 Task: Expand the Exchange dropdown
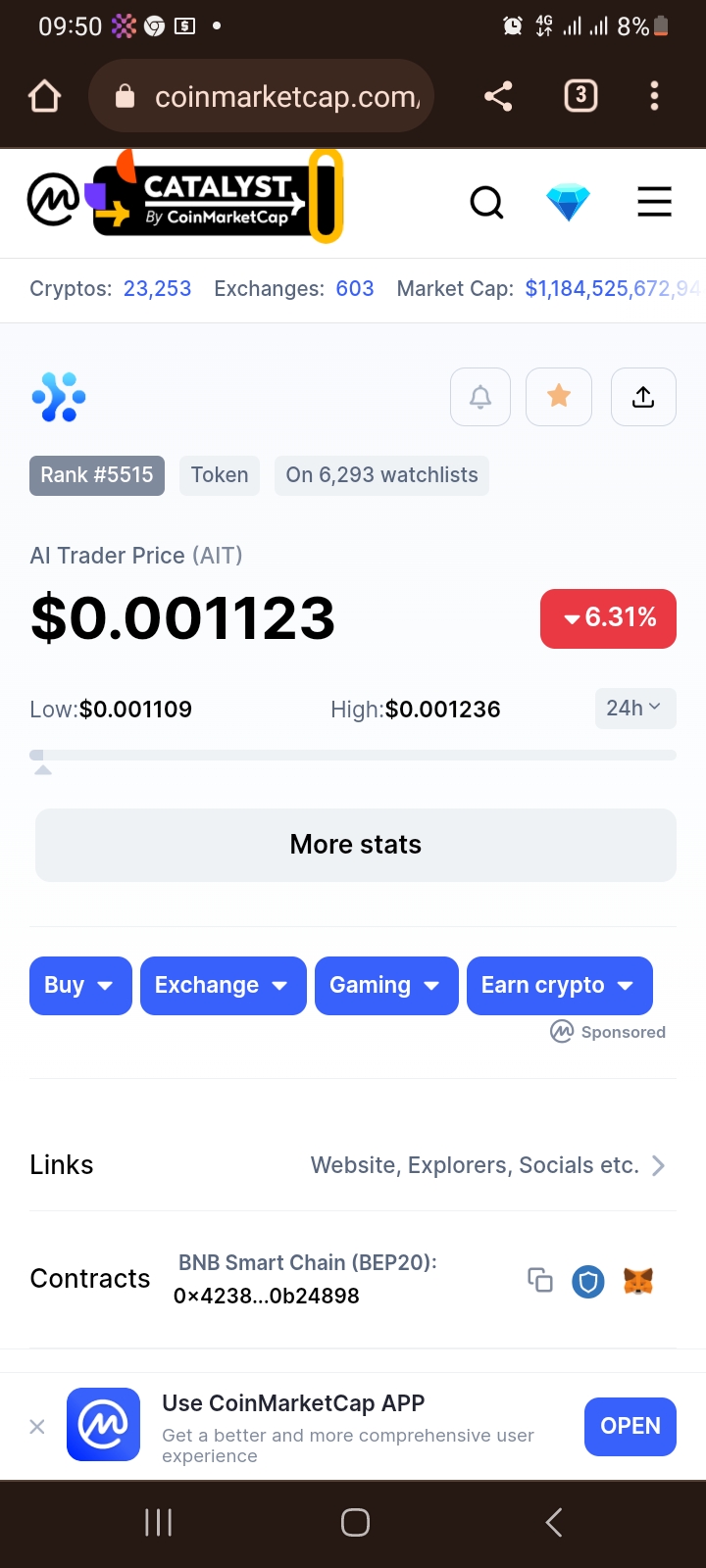point(224,986)
